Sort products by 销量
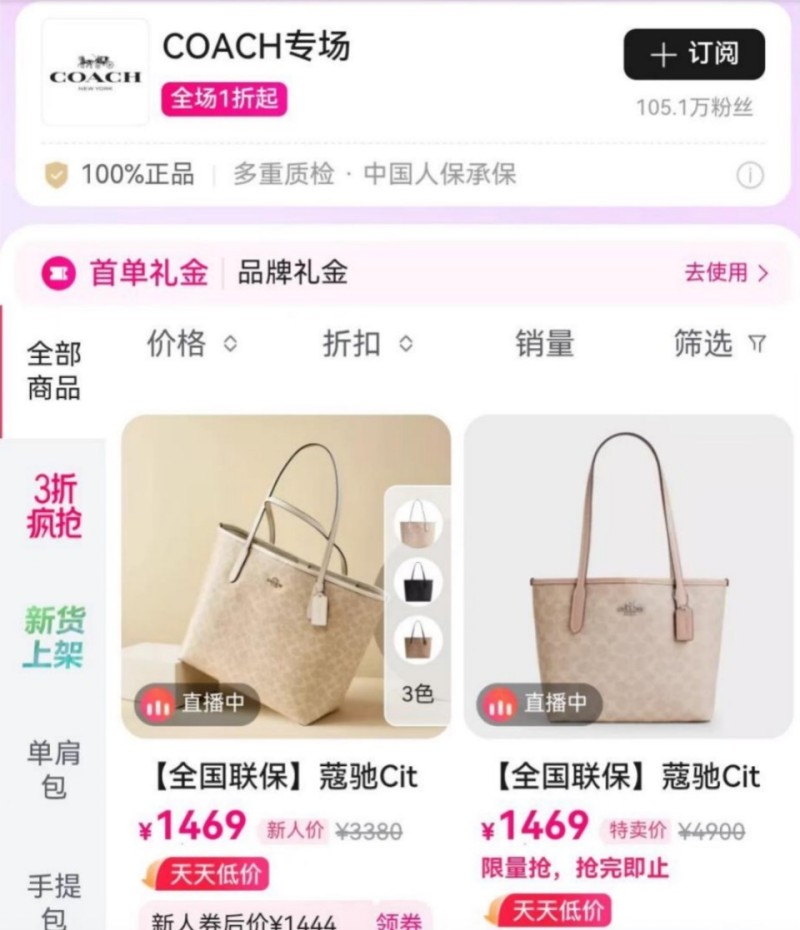This screenshot has width=800, height=930. (545, 344)
